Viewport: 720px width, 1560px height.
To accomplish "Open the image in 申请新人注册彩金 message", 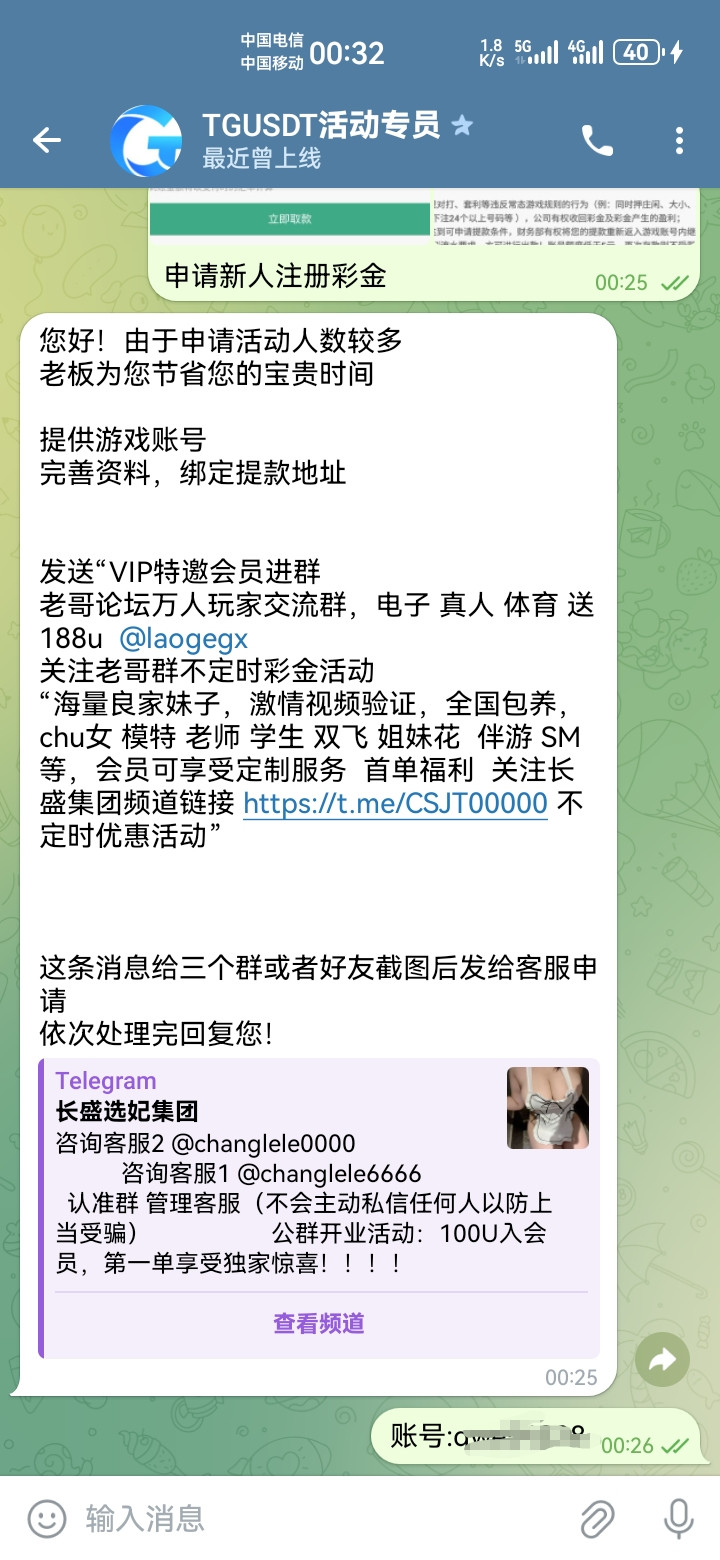I will [x=290, y=217].
